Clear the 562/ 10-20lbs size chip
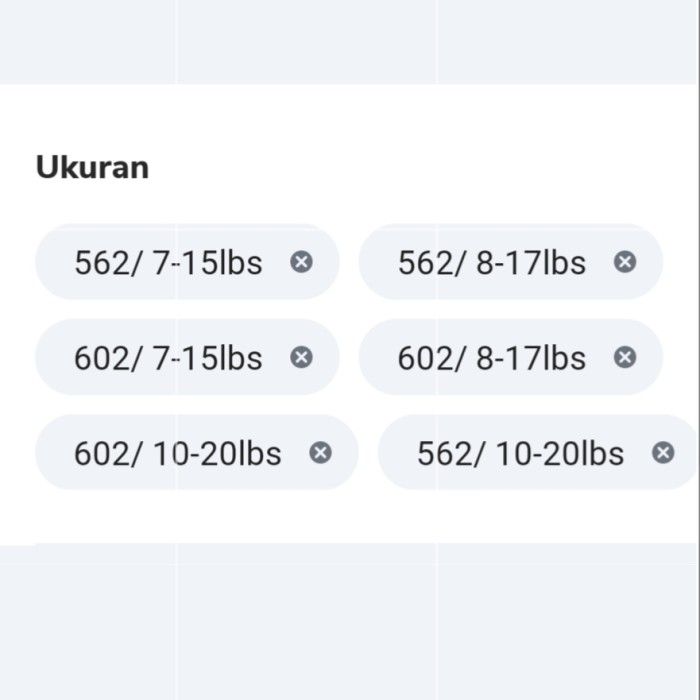 coord(663,453)
